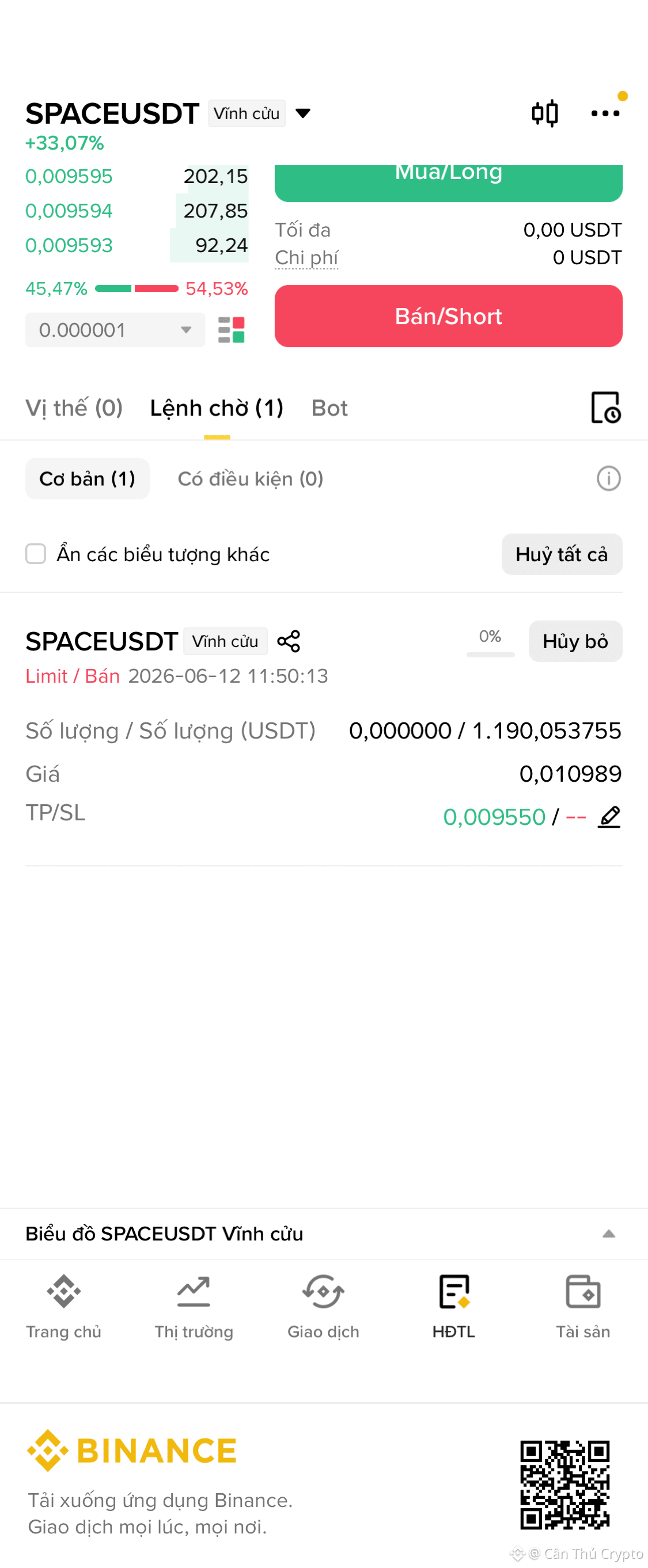Tap the red Bán/Short button
This screenshot has height=1568, width=648.
pyautogui.click(x=448, y=317)
